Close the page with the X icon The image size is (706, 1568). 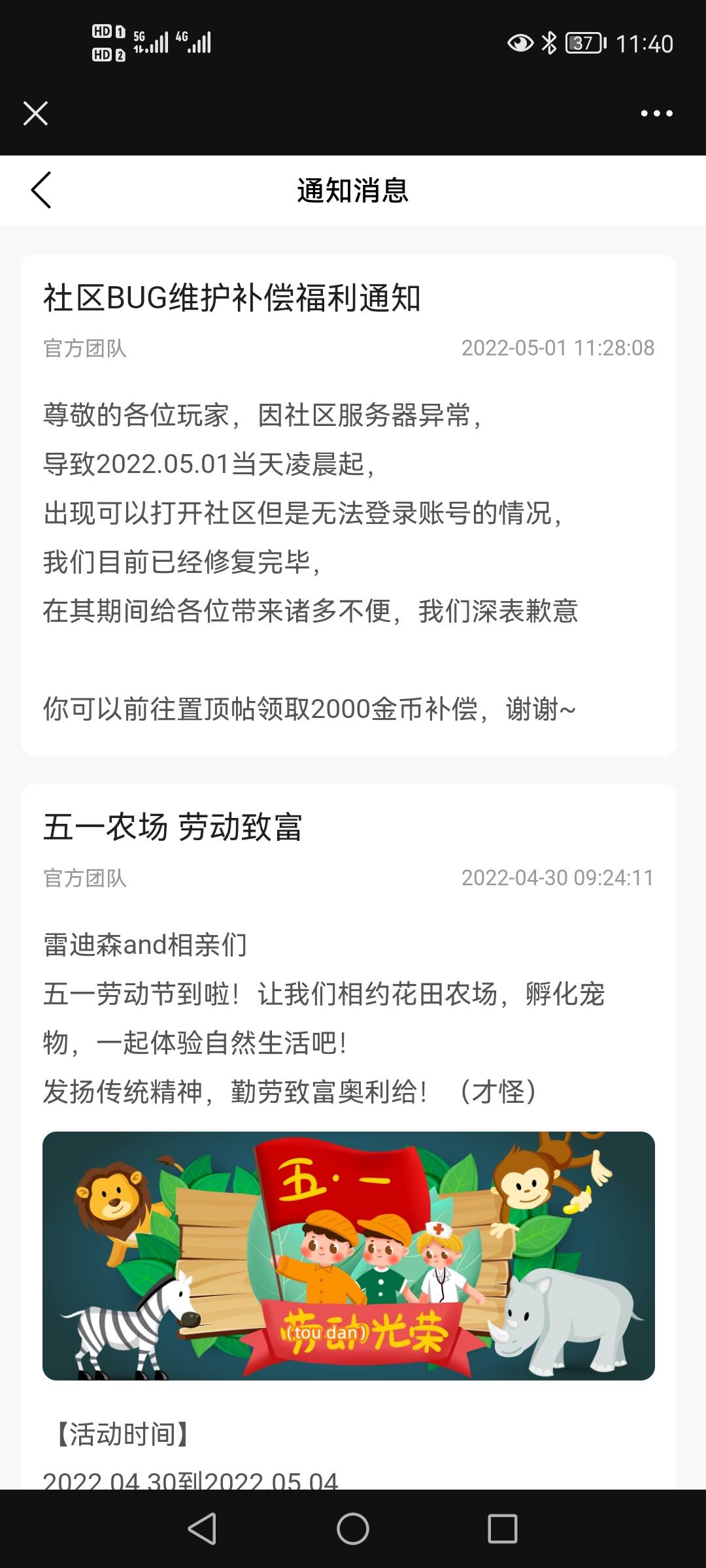coord(35,113)
